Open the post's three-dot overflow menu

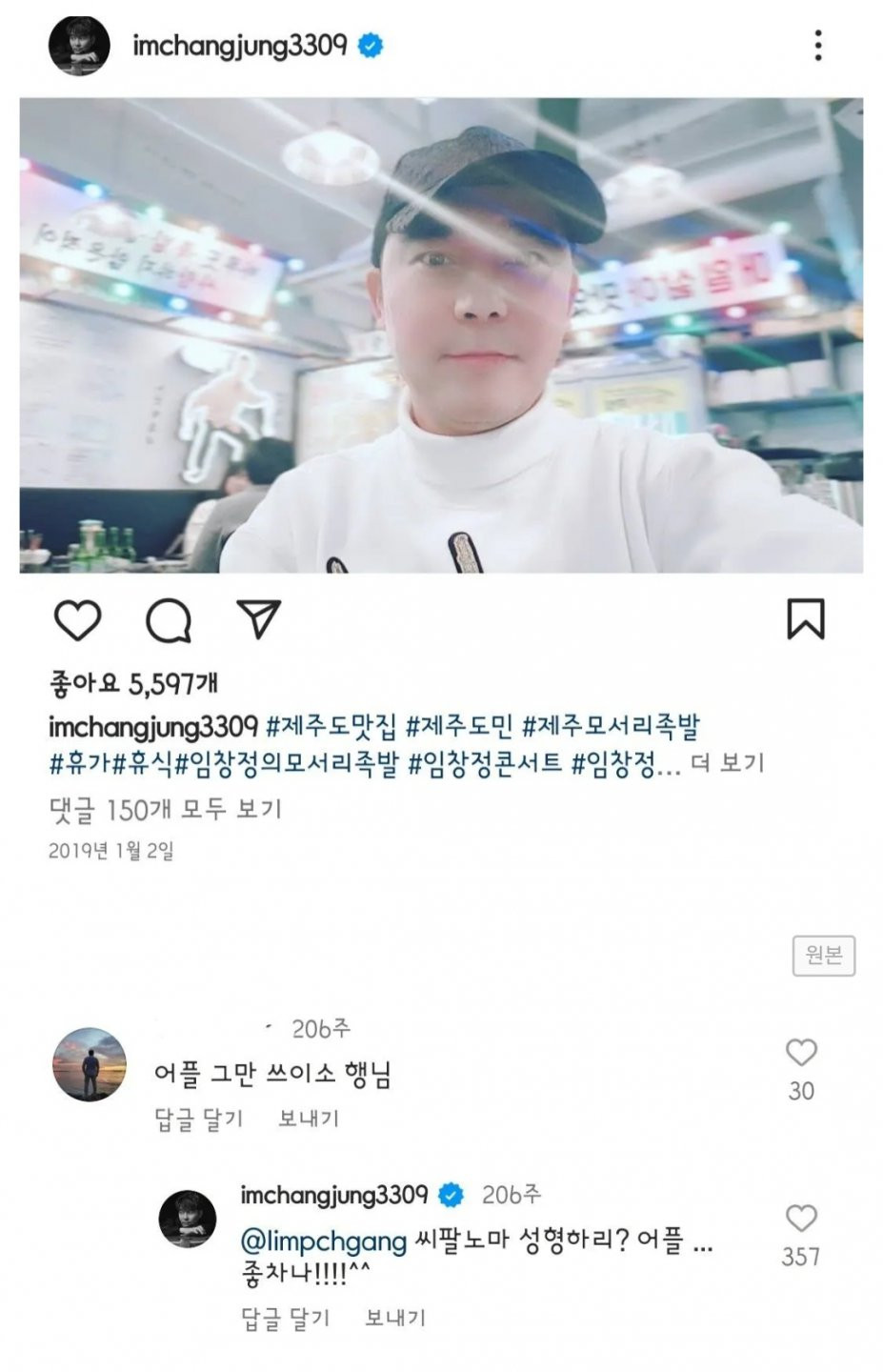817,46
